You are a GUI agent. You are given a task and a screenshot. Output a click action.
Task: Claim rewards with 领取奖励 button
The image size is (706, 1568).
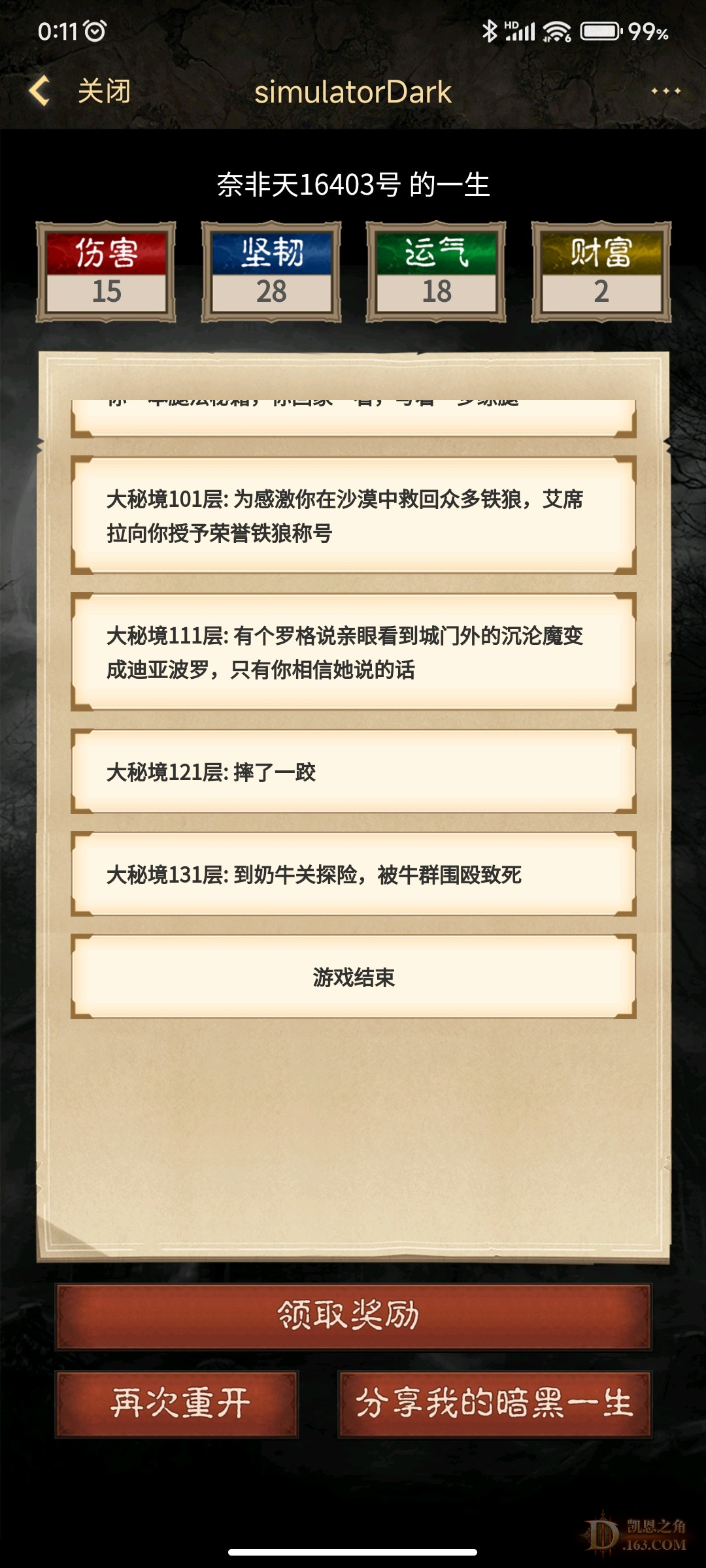[x=353, y=1316]
